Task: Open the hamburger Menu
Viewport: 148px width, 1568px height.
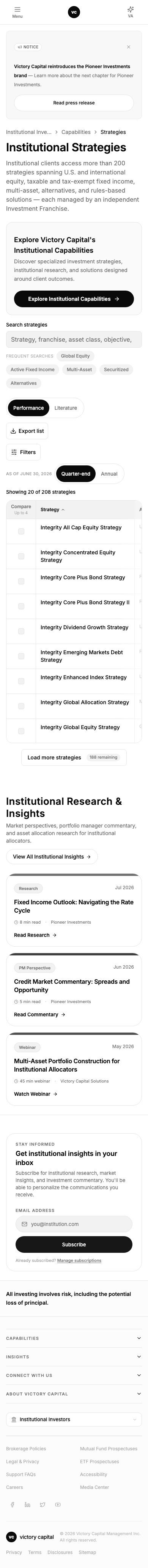Action: [x=17, y=12]
